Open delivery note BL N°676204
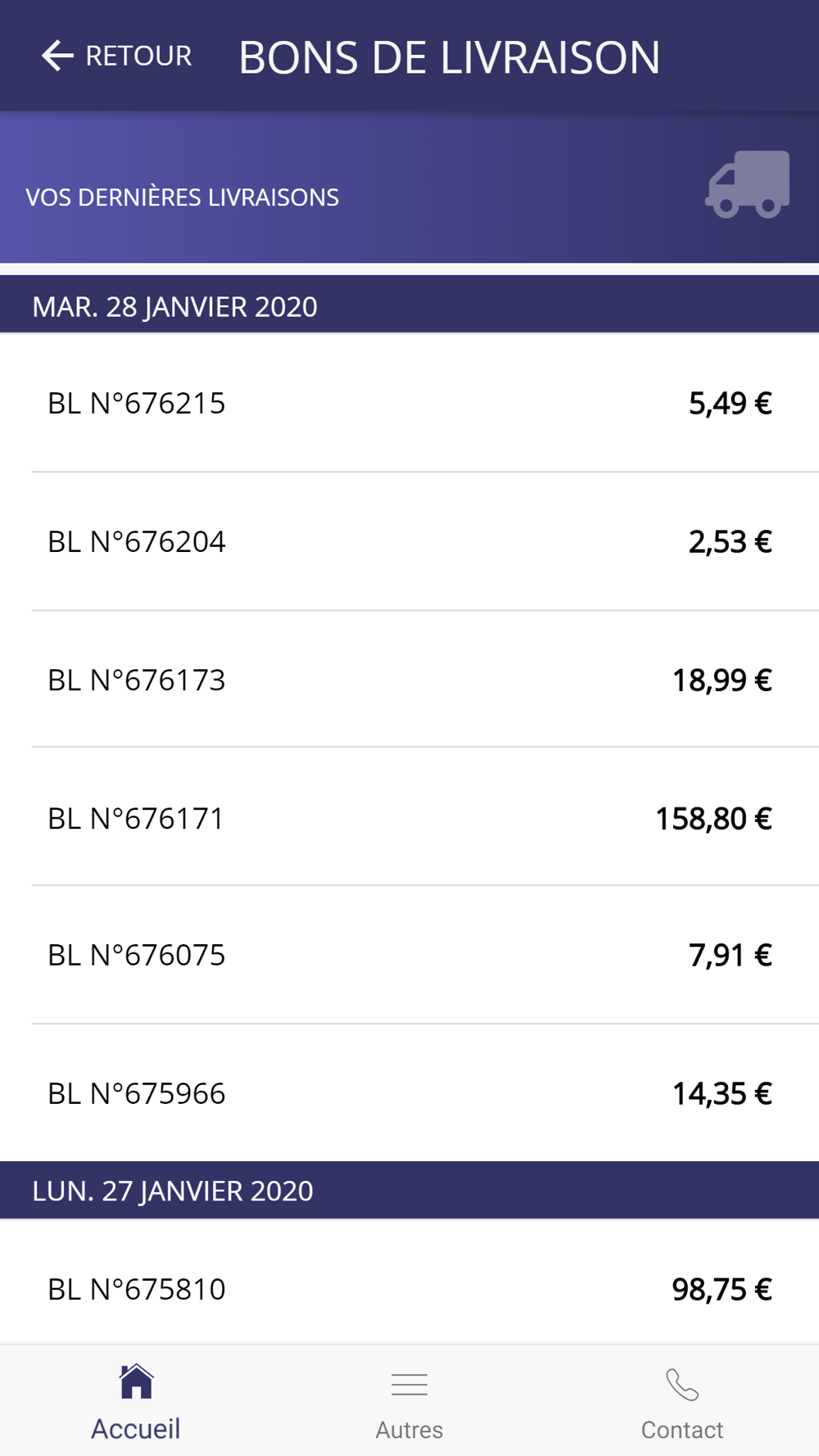The height and width of the screenshot is (1456, 819). click(409, 541)
